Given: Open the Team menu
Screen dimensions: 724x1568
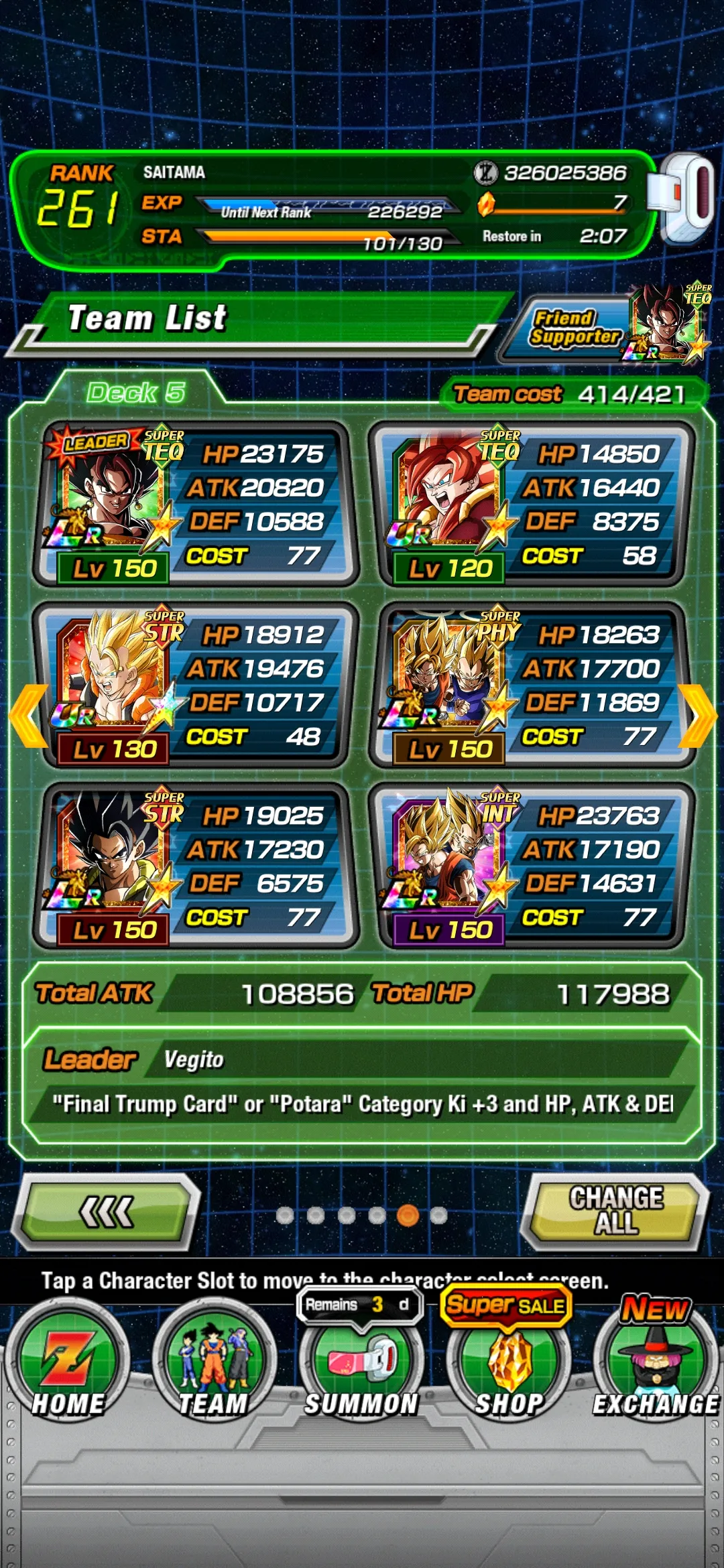Looking at the screenshot, I should click(x=213, y=1362).
